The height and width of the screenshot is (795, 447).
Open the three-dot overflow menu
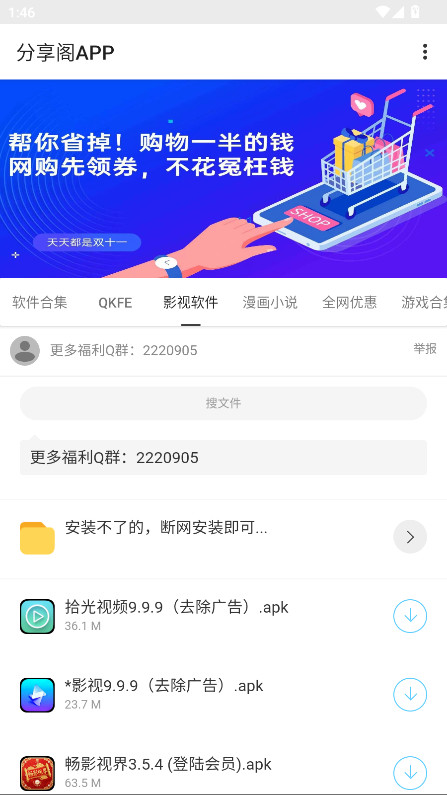click(x=425, y=52)
